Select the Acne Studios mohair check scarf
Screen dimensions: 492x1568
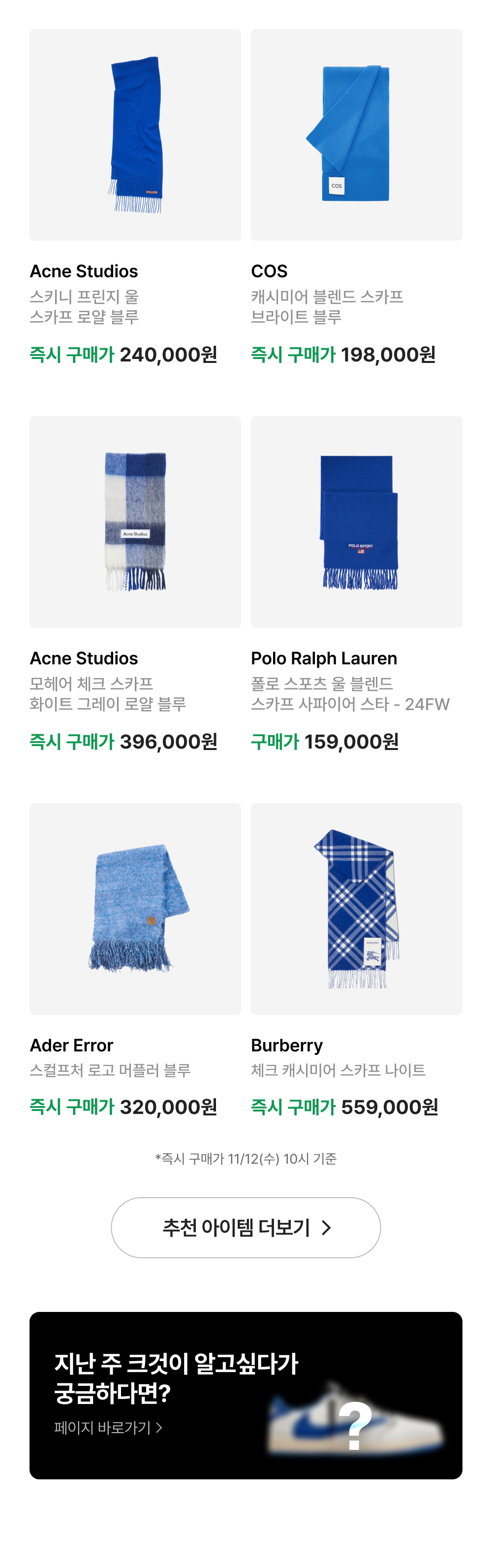pyautogui.click(x=135, y=522)
